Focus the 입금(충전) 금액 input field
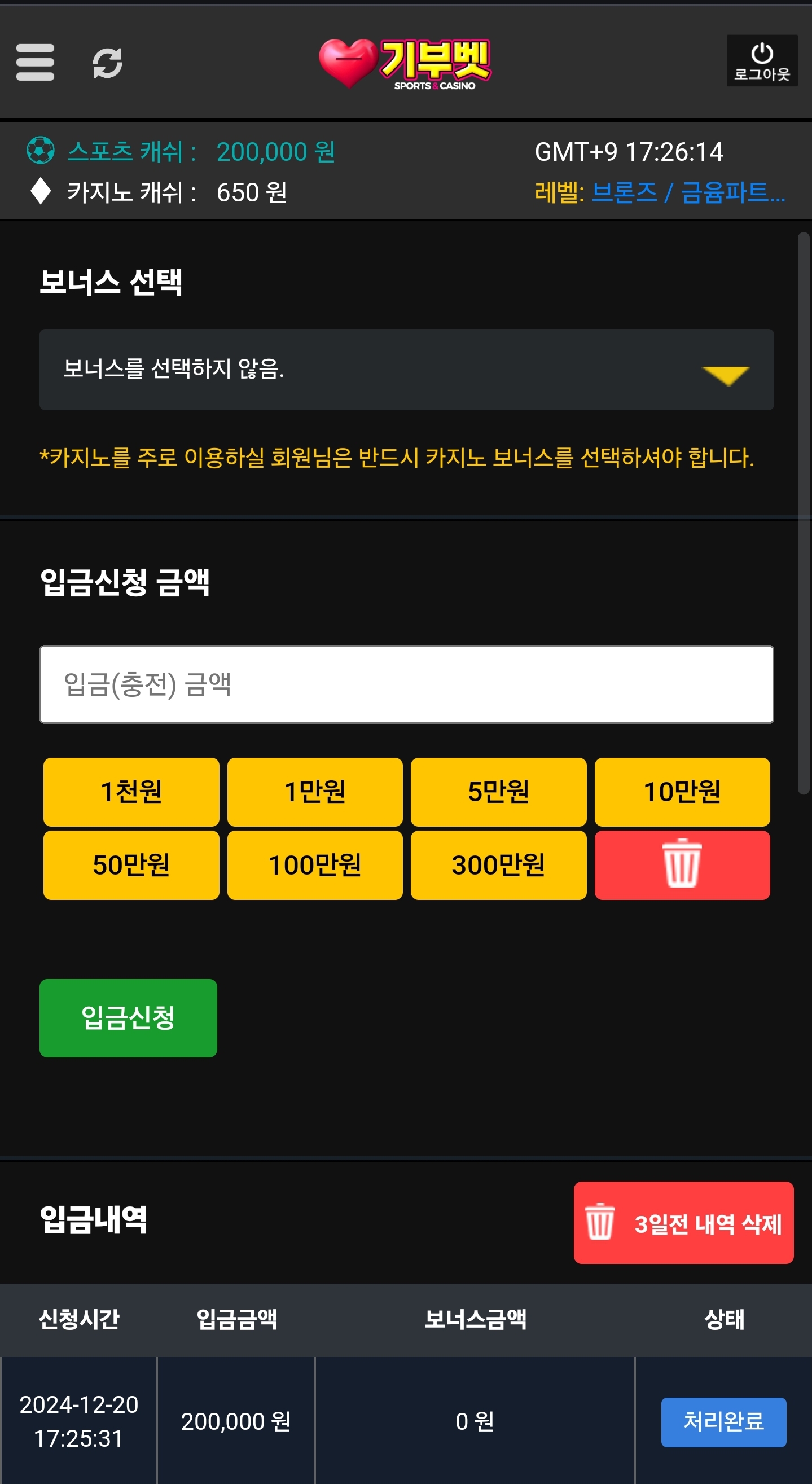This screenshot has height=1484, width=812. (x=406, y=684)
